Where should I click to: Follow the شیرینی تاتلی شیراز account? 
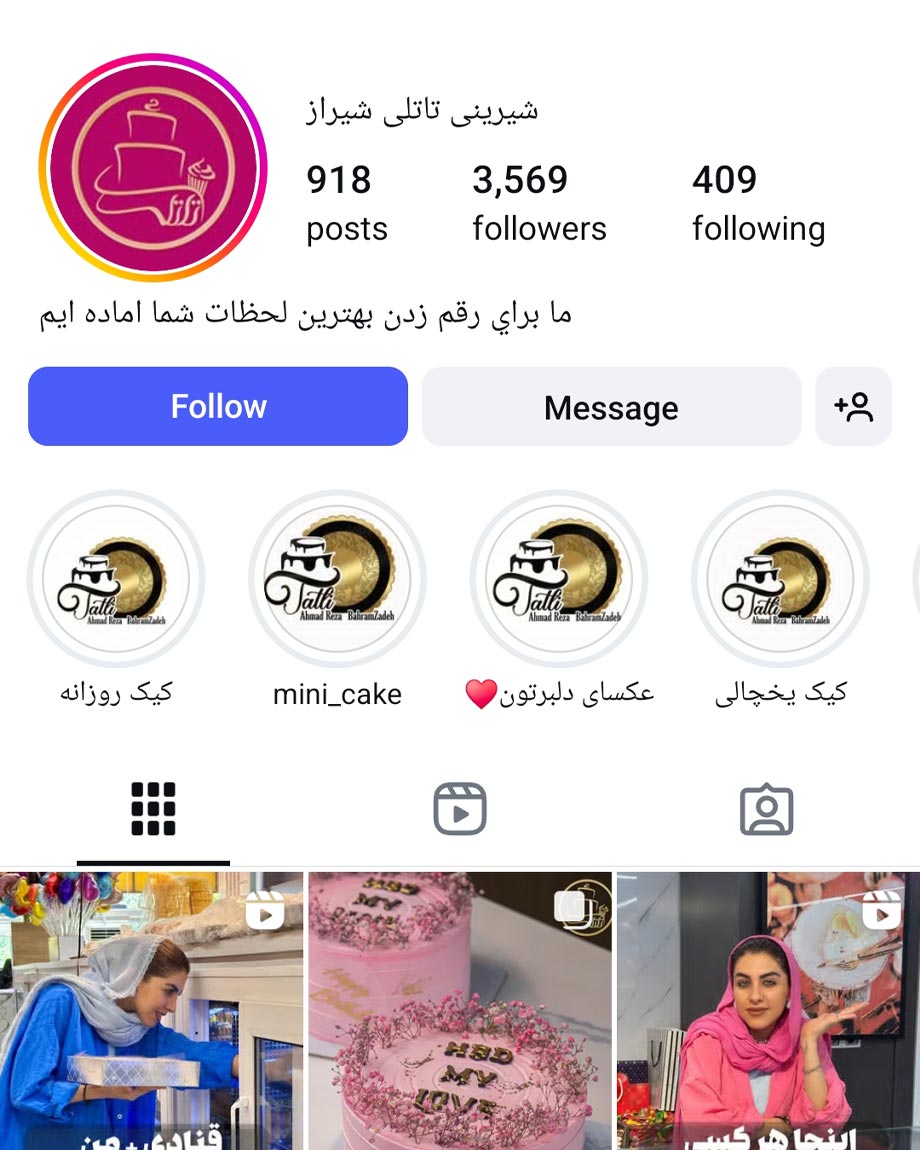point(218,406)
